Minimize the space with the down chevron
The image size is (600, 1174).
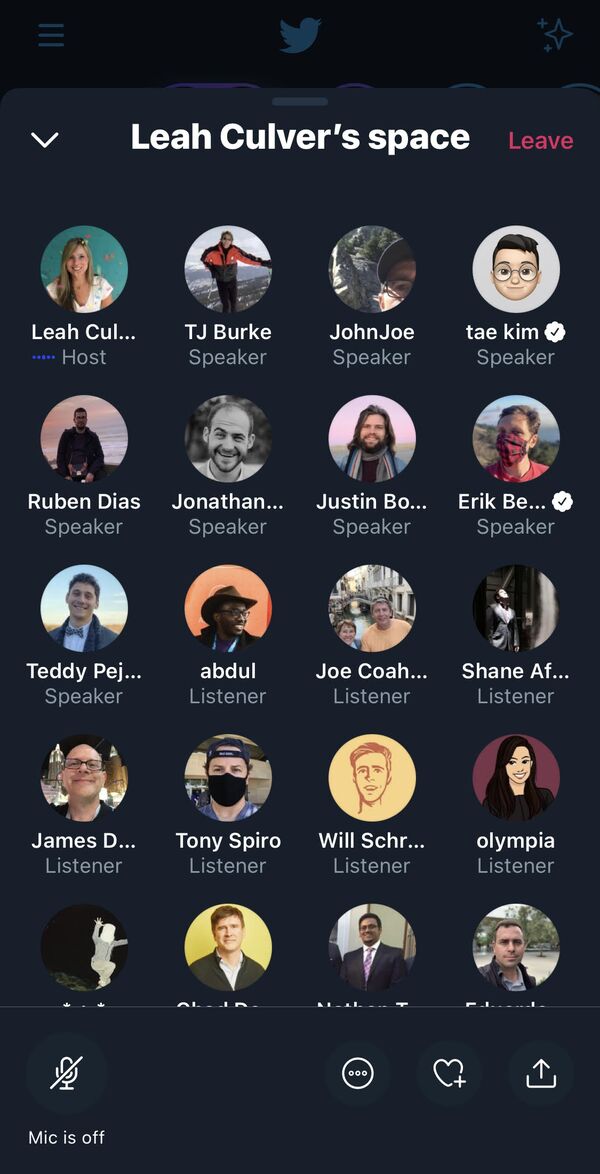(45, 140)
